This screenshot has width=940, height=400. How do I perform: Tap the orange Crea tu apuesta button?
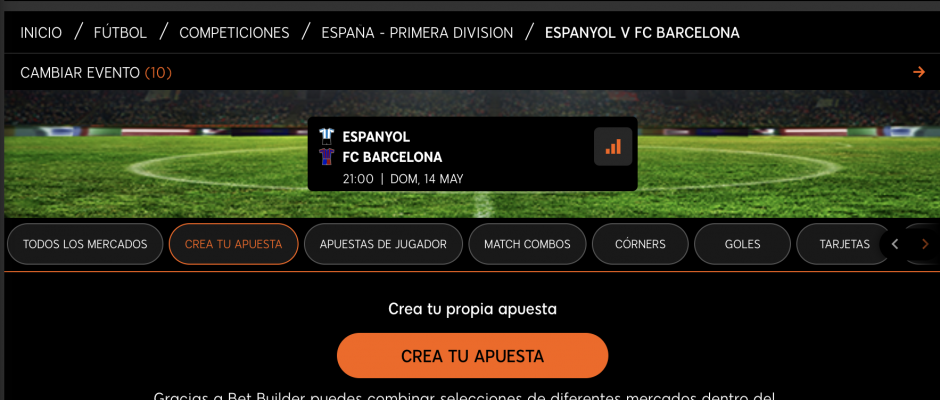coord(472,356)
